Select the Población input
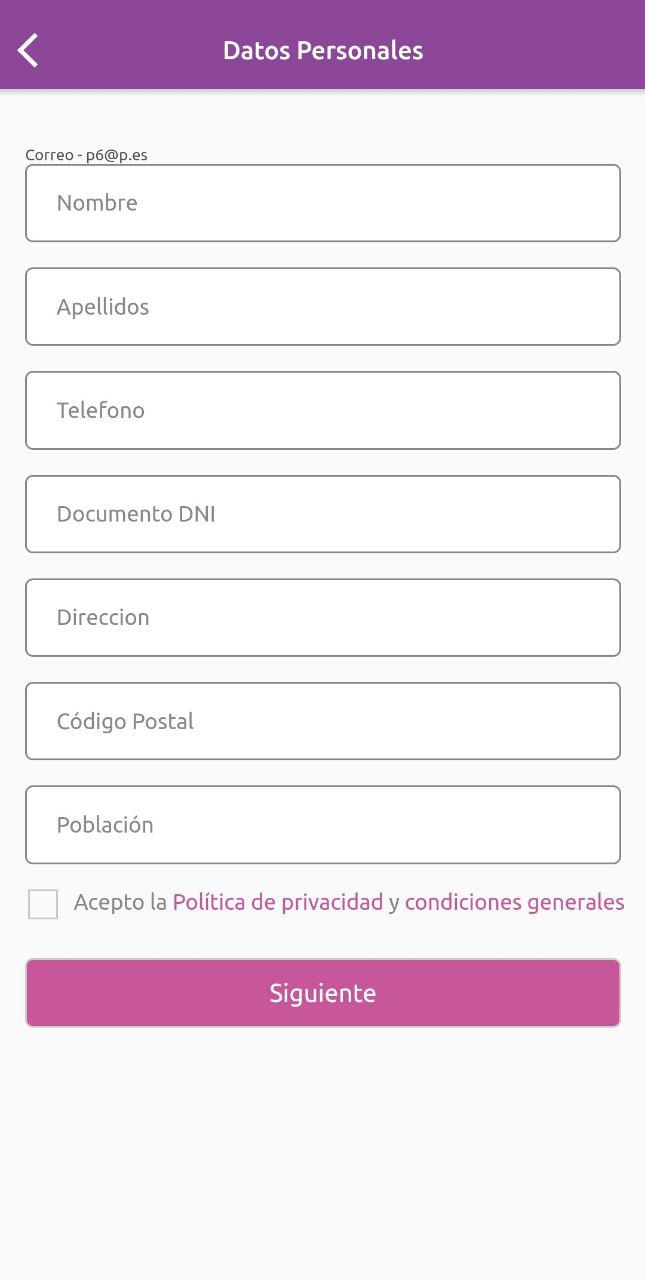645x1280 pixels. click(x=323, y=825)
